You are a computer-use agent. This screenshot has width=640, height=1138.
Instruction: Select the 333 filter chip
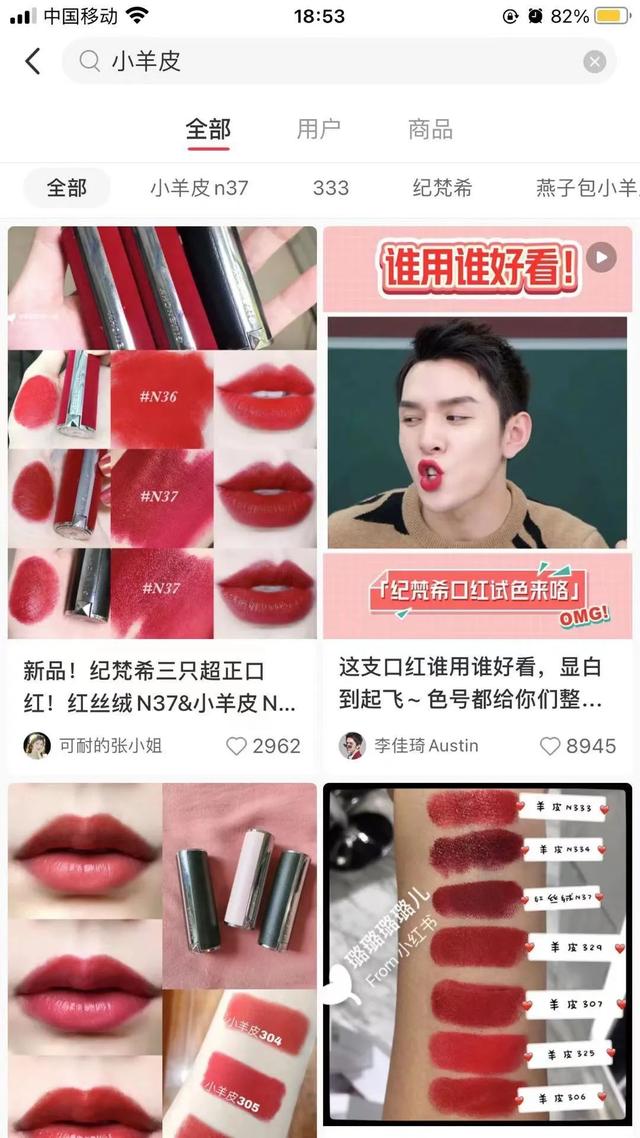[331, 188]
